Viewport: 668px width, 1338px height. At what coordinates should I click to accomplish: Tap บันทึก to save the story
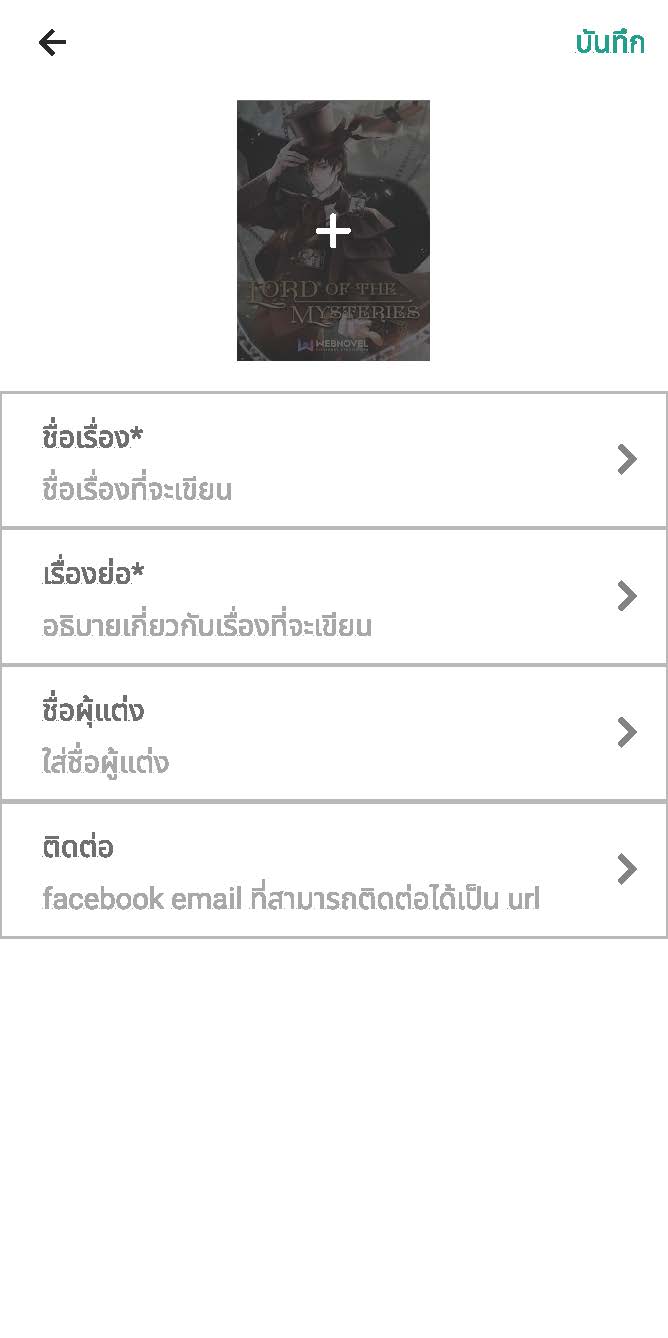coord(609,43)
